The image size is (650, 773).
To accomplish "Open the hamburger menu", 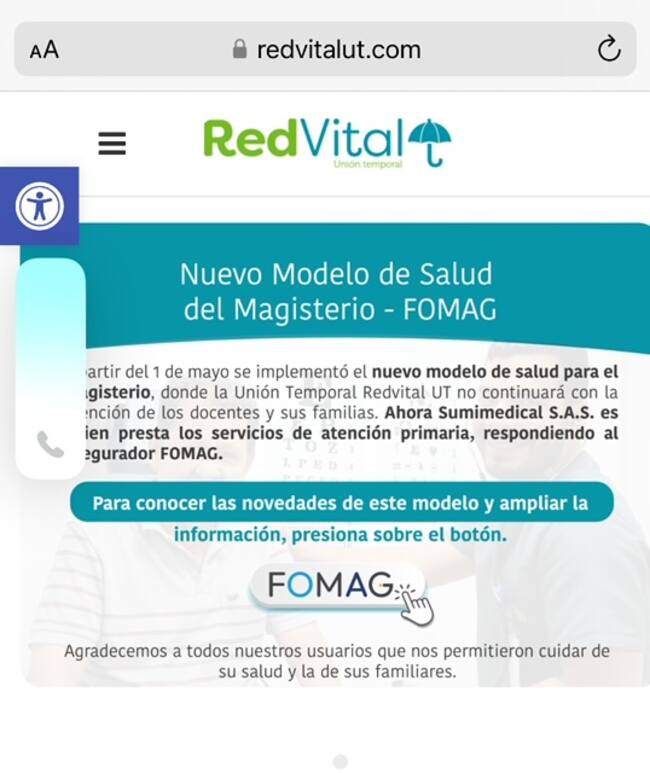I will 112,143.
